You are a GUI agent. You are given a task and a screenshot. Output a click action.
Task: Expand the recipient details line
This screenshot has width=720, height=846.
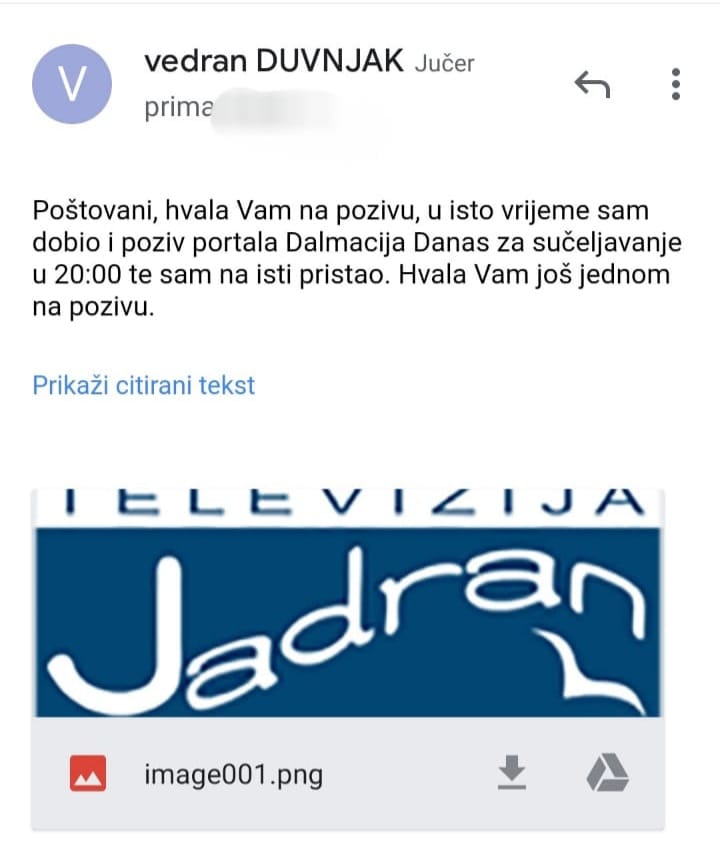pyautogui.click(x=240, y=108)
